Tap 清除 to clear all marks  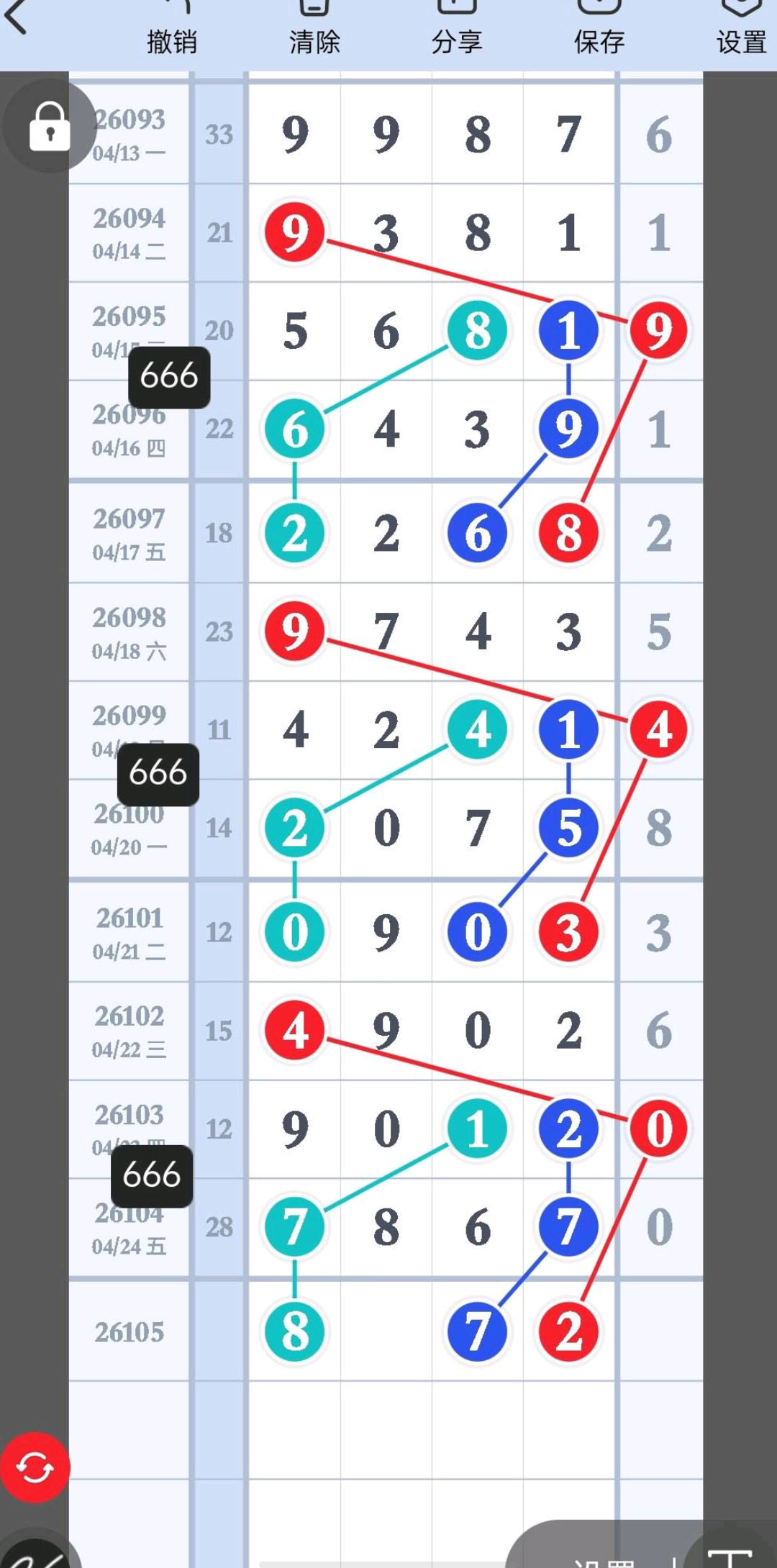(314, 32)
